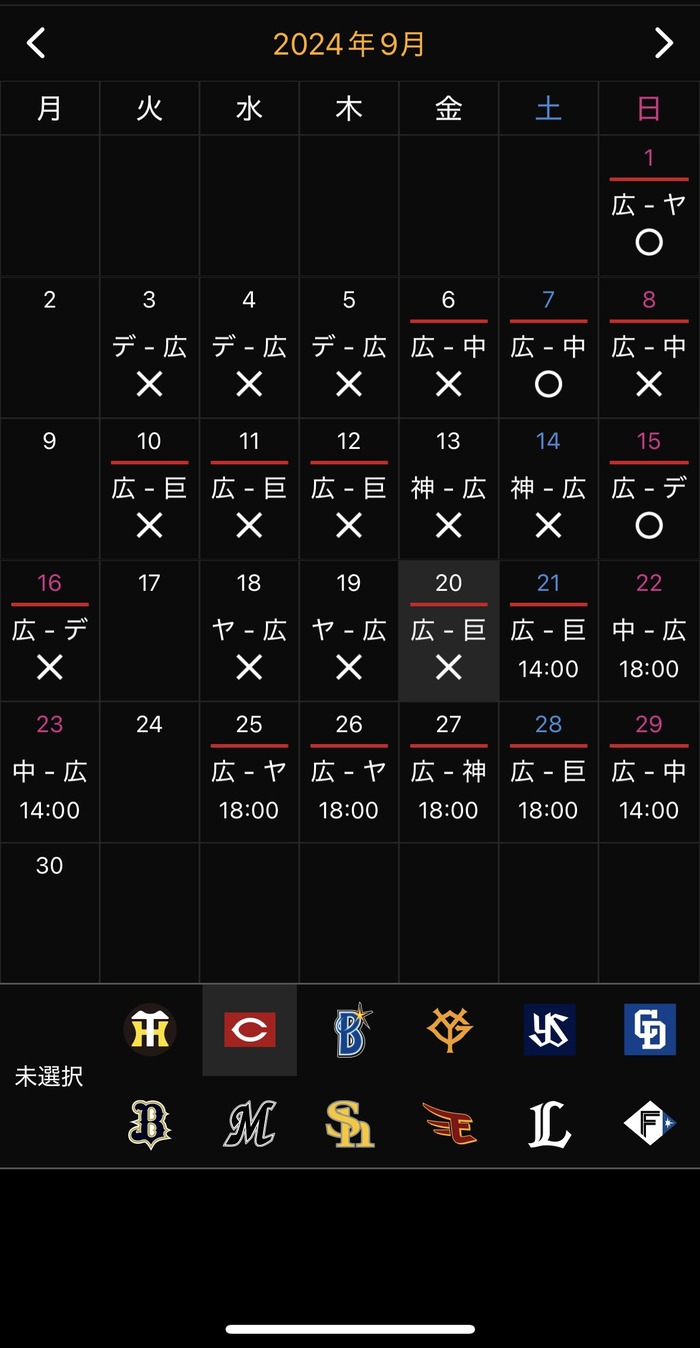700x1348 pixels.
Task: Select the Hiroshima Carp team logo
Action: coord(250,1030)
